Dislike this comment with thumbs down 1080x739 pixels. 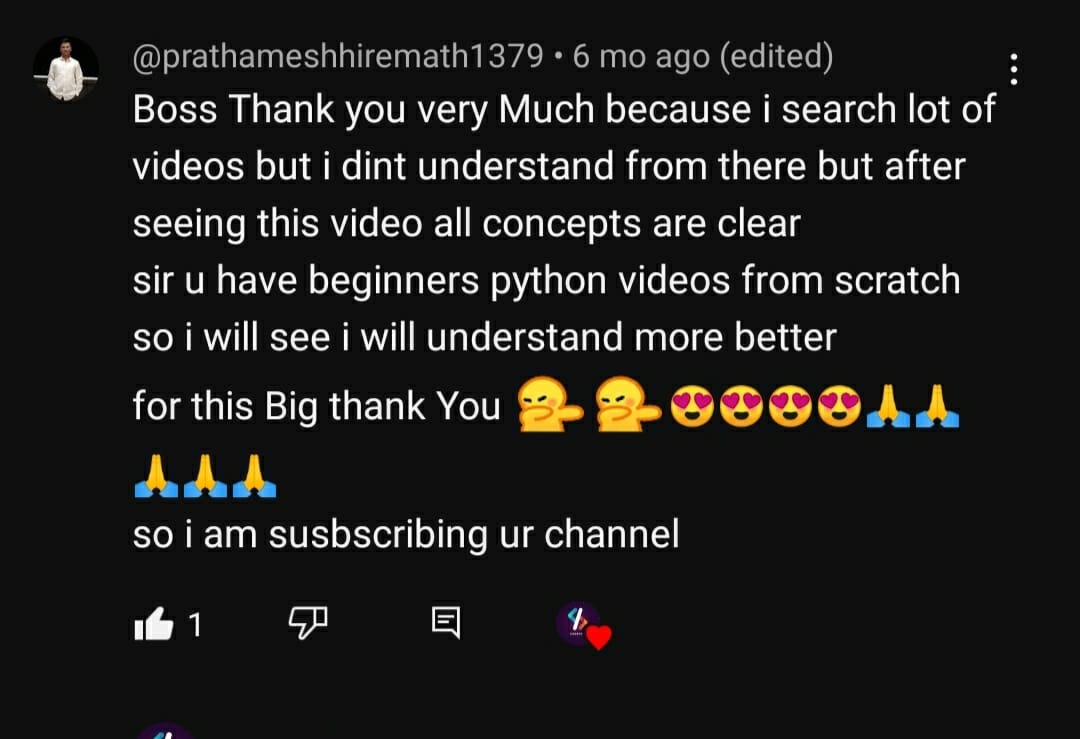tap(307, 624)
